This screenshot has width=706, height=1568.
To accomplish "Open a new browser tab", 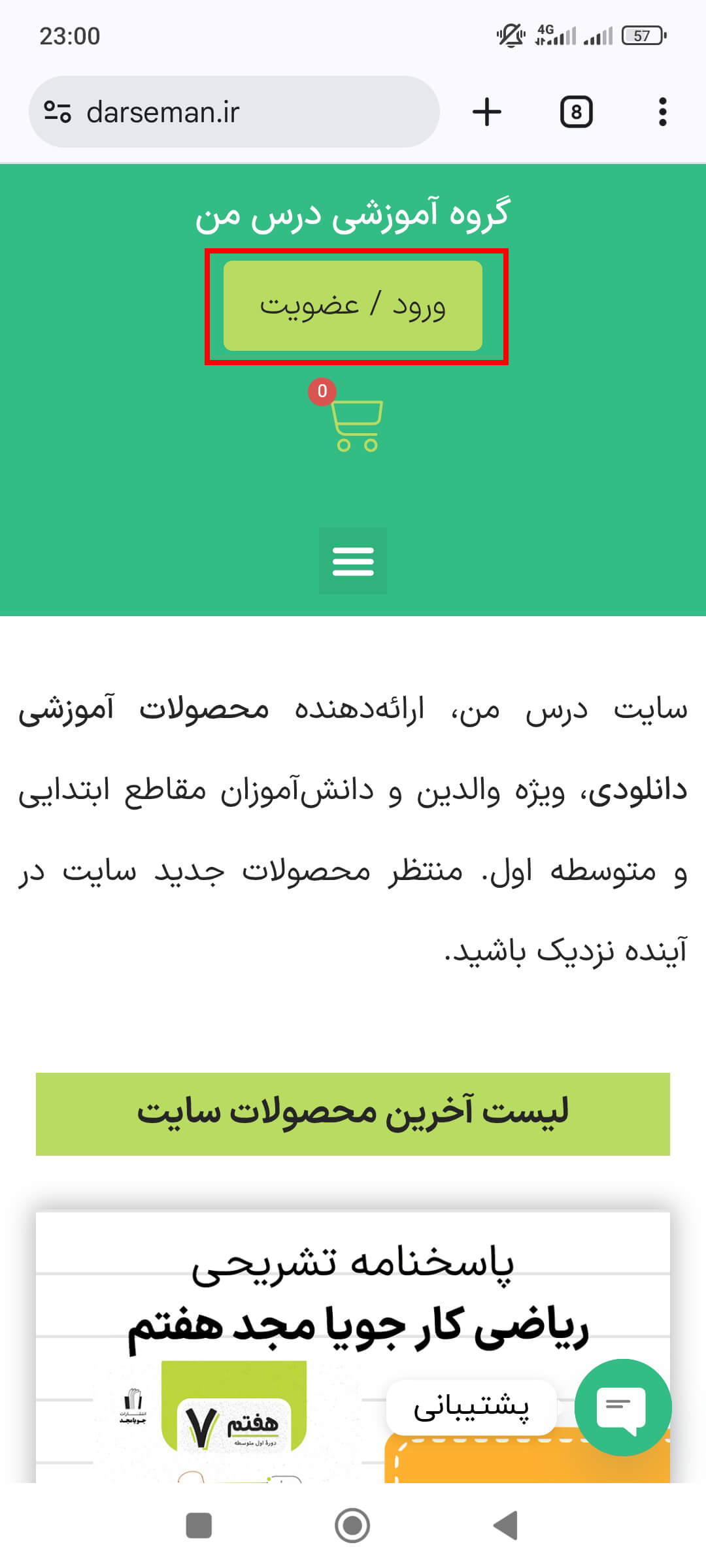I will (x=487, y=112).
